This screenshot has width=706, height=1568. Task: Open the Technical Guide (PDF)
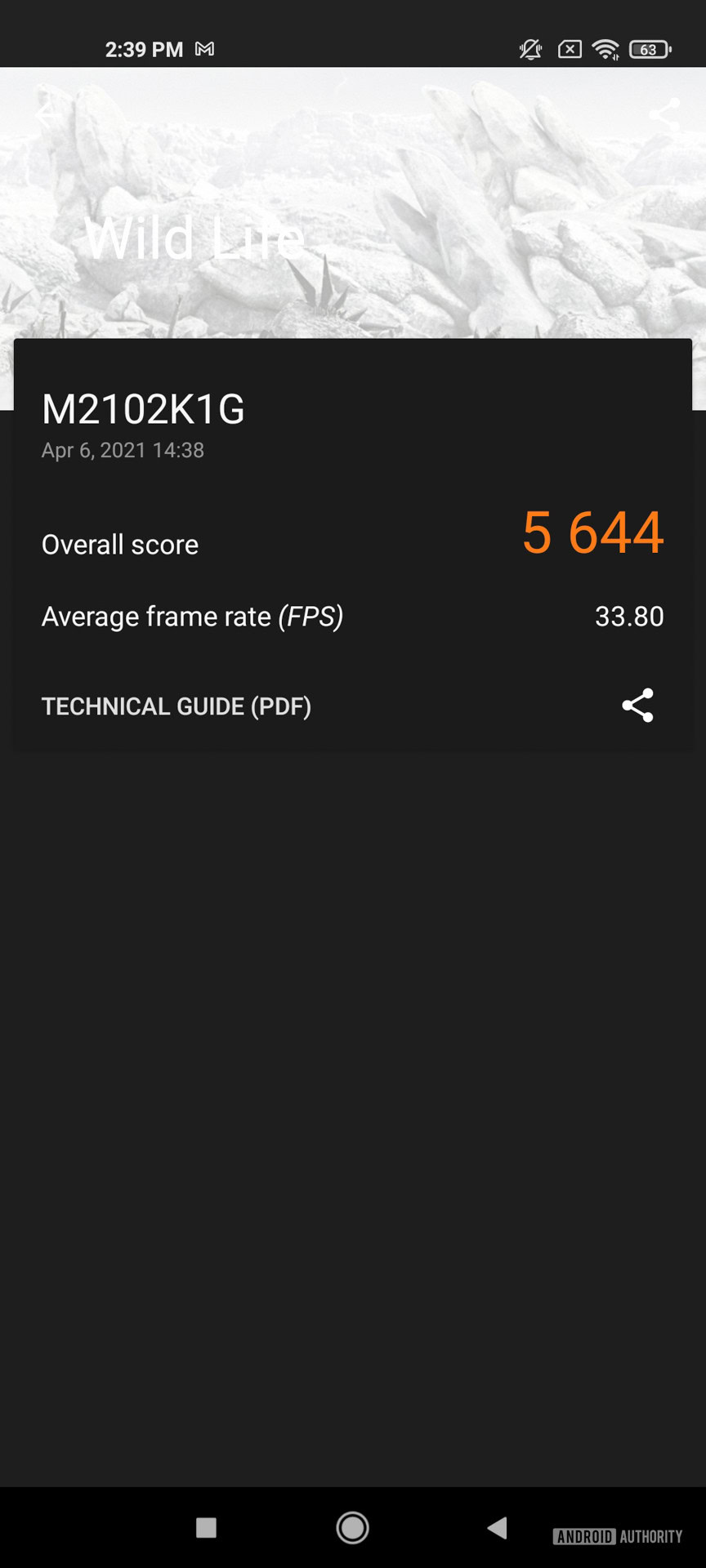(176, 706)
